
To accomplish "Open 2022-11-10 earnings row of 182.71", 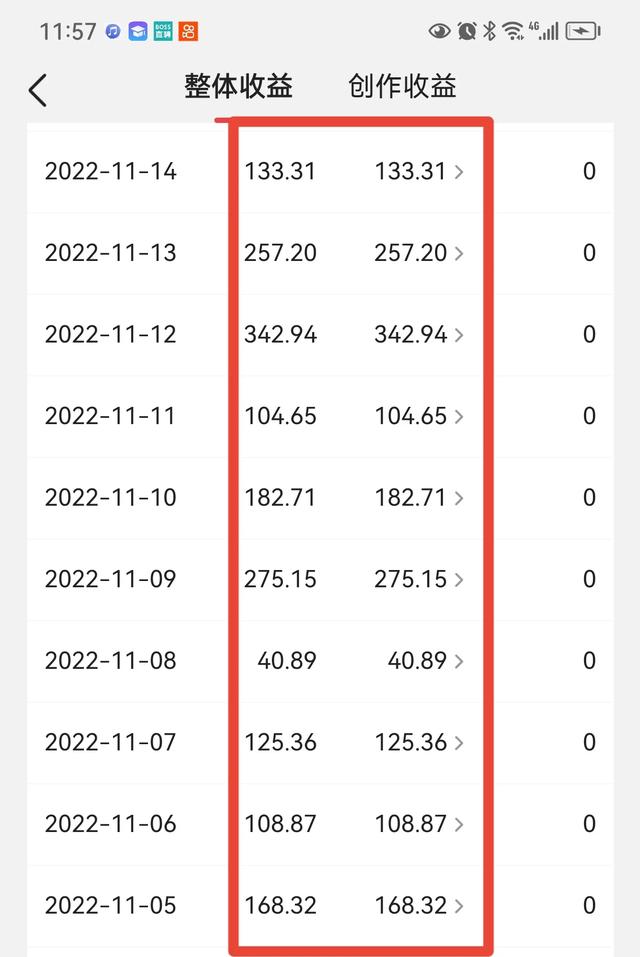I will point(418,498).
